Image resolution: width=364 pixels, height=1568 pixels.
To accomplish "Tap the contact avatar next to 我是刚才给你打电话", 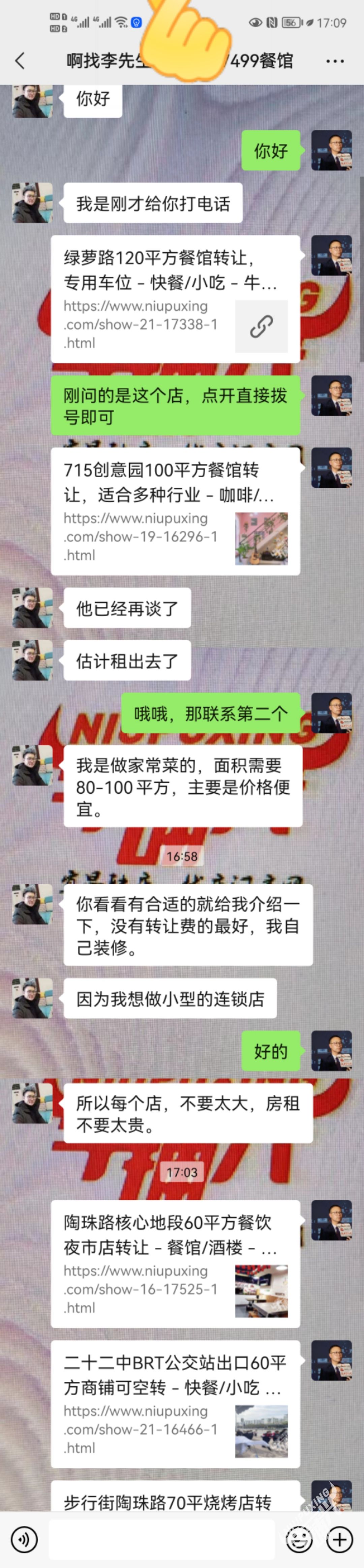I will (32, 203).
